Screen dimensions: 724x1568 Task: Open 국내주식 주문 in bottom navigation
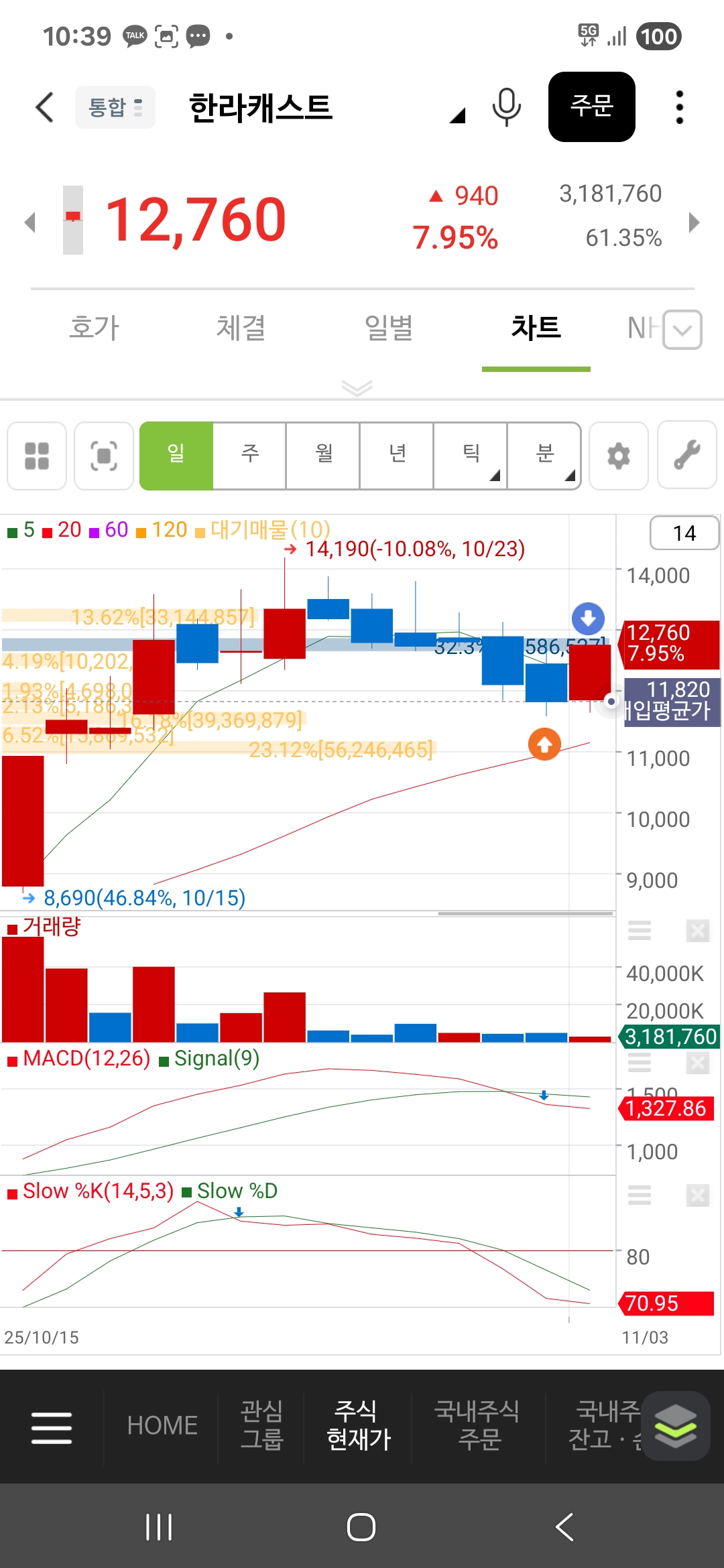click(479, 1425)
